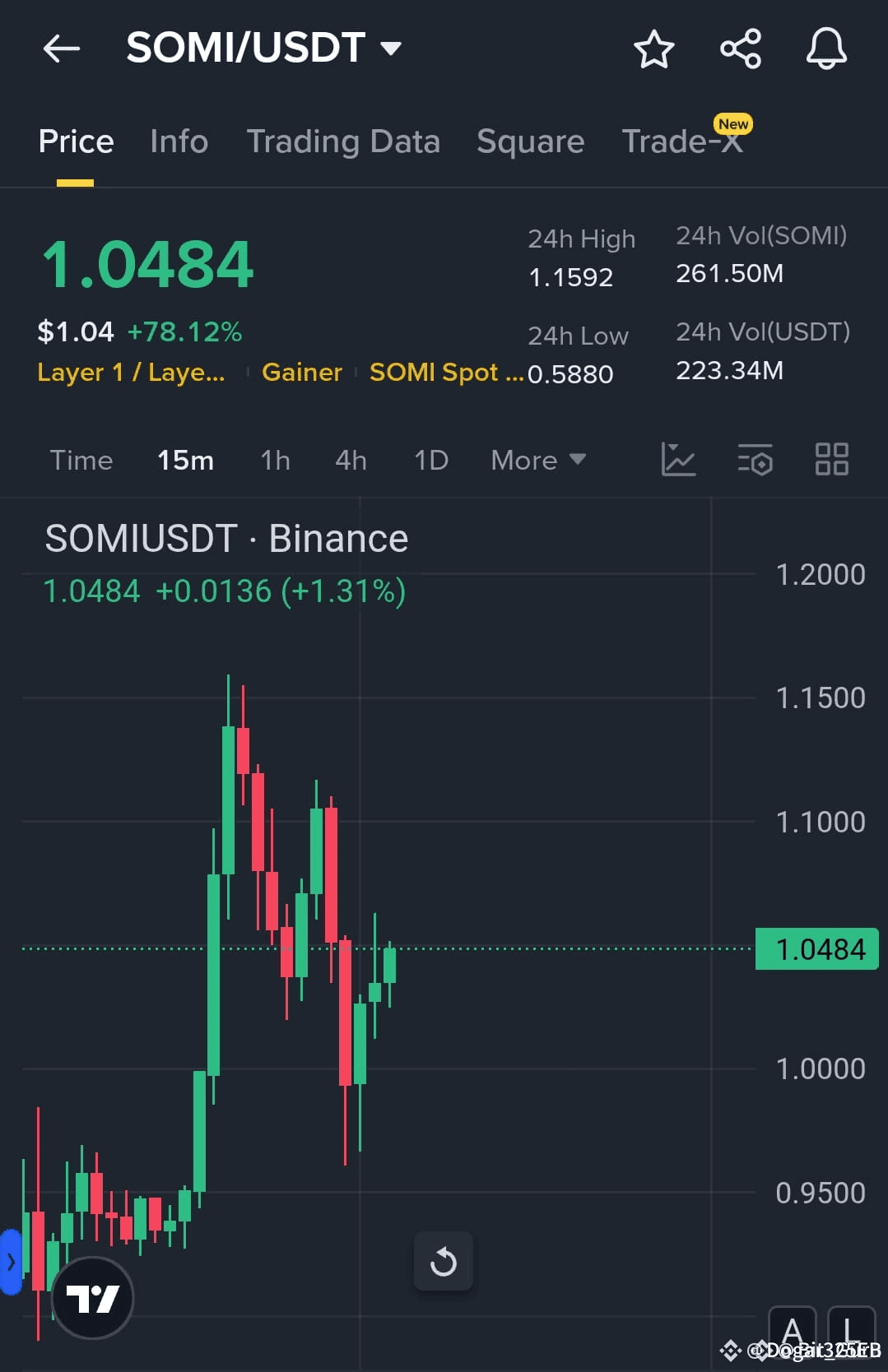Open chart drawing tools icon

point(678,459)
